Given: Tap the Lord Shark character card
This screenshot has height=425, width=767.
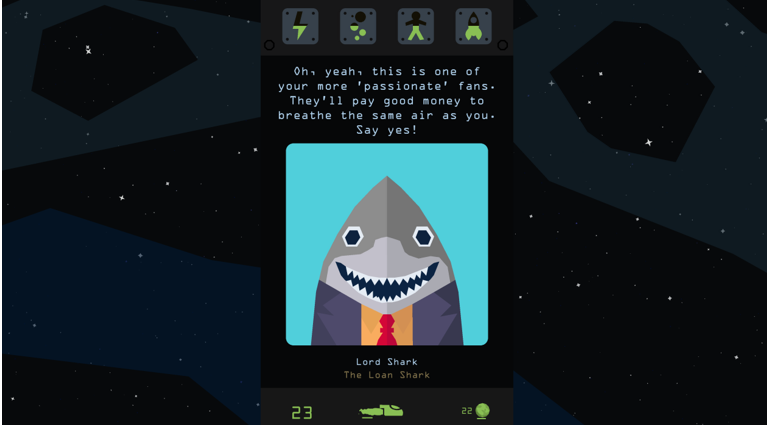Looking at the screenshot, I should click(387, 244).
